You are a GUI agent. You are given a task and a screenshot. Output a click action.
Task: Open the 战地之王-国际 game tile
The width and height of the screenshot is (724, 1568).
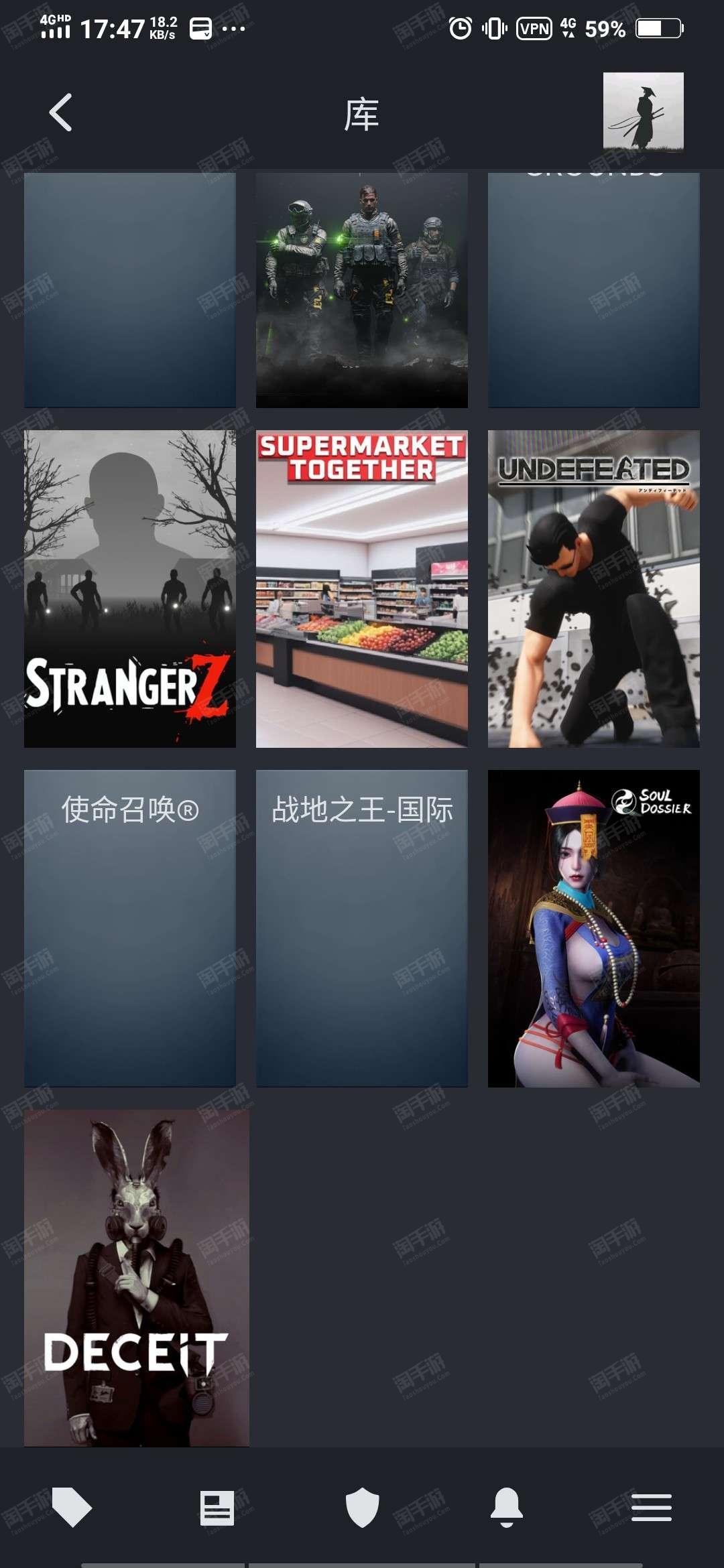(x=362, y=928)
